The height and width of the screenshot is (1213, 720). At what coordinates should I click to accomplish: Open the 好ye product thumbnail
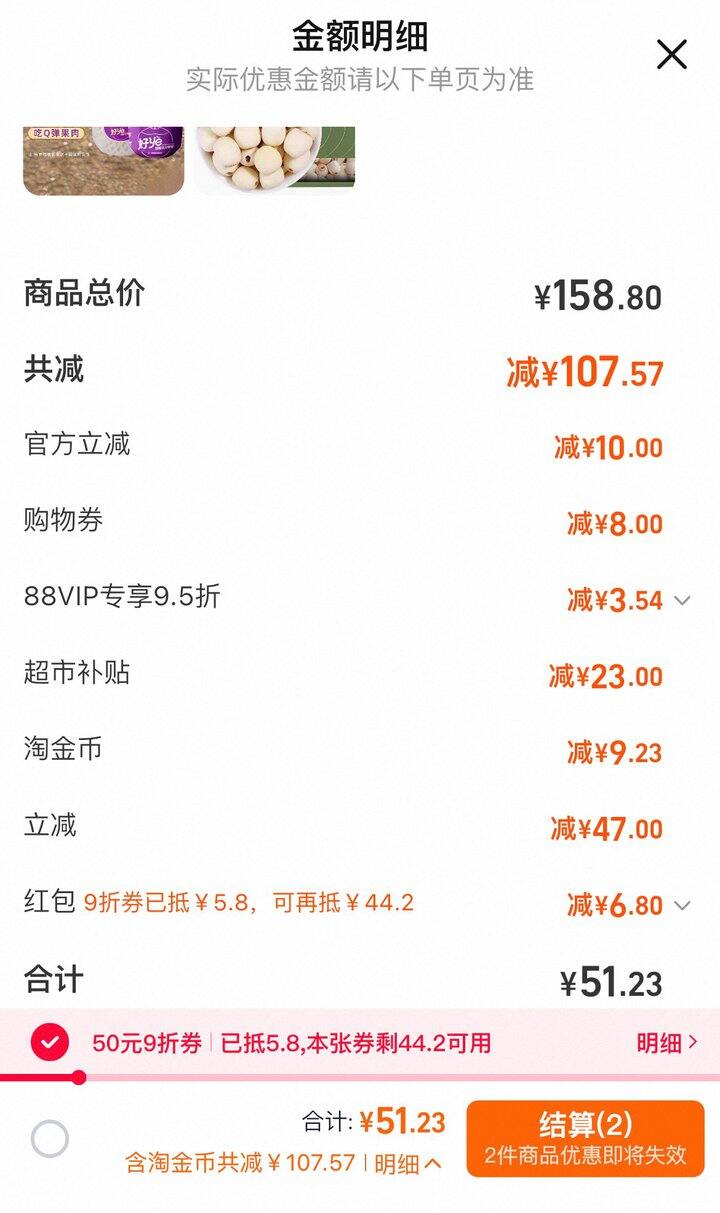pos(104,158)
